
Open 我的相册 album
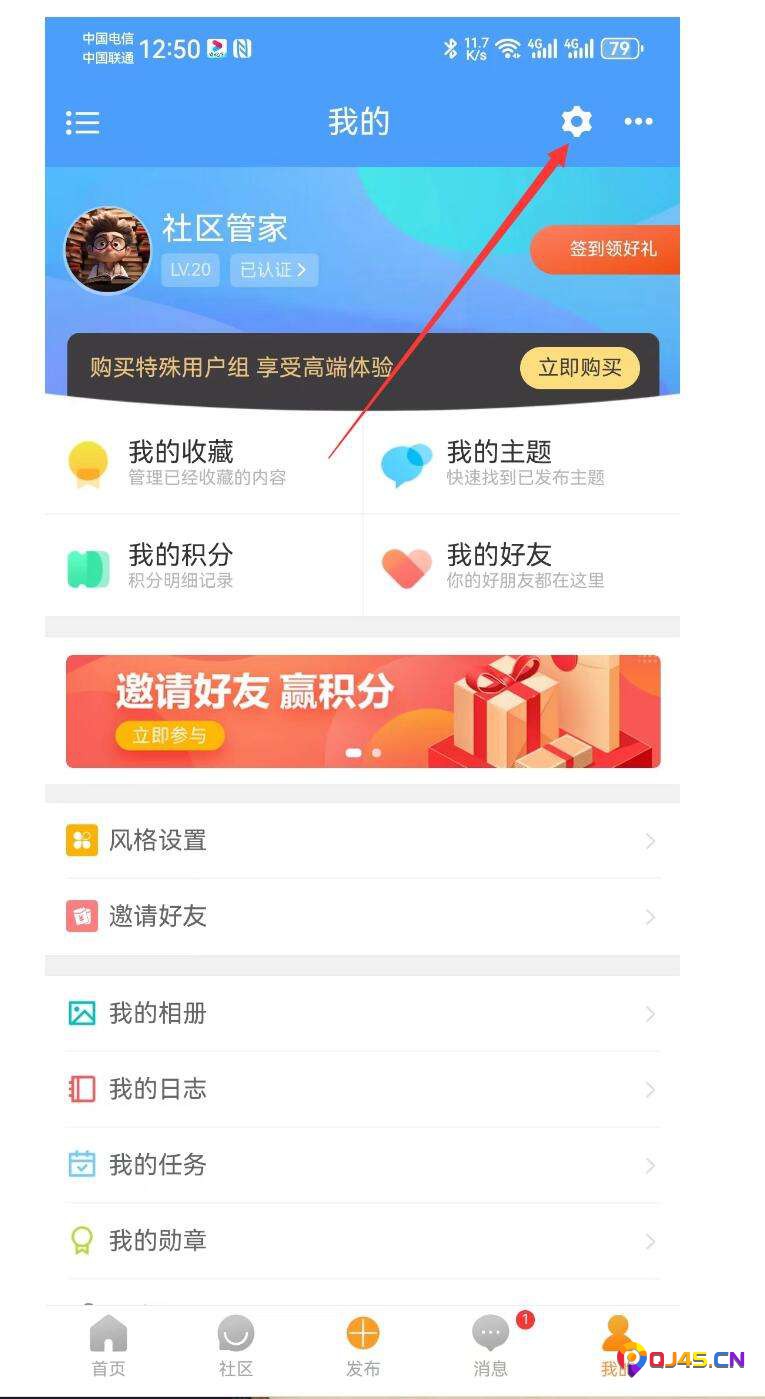tap(362, 1013)
